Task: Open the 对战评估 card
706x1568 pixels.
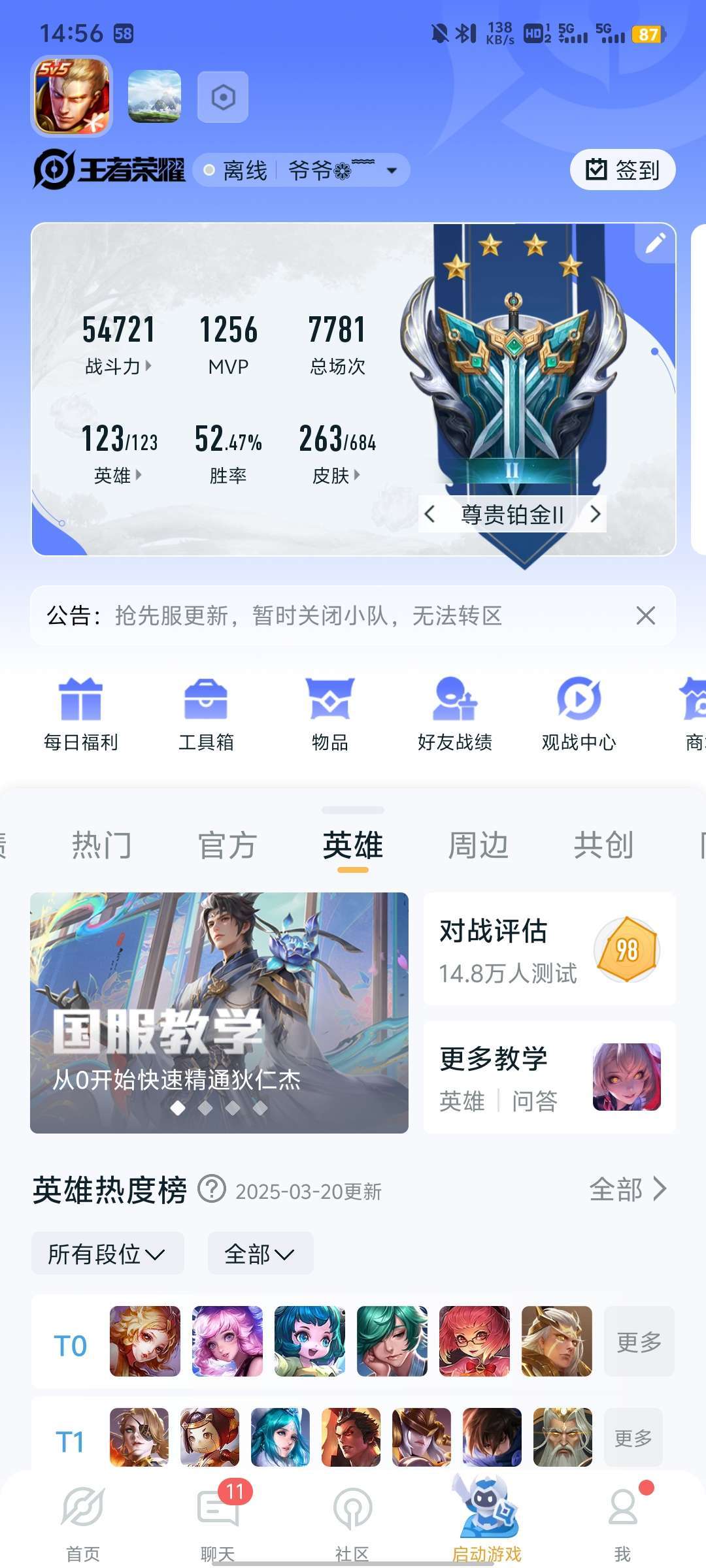Action: (550, 949)
